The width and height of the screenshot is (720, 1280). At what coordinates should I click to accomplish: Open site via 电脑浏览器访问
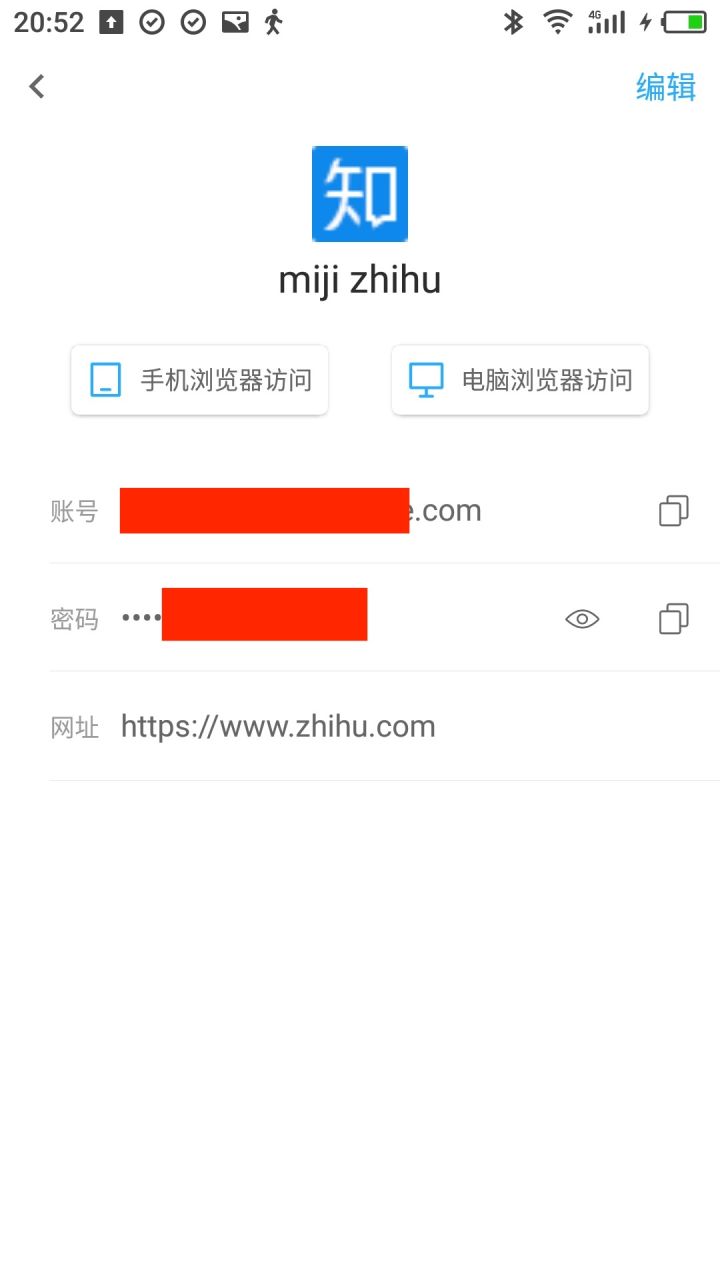coord(520,380)
